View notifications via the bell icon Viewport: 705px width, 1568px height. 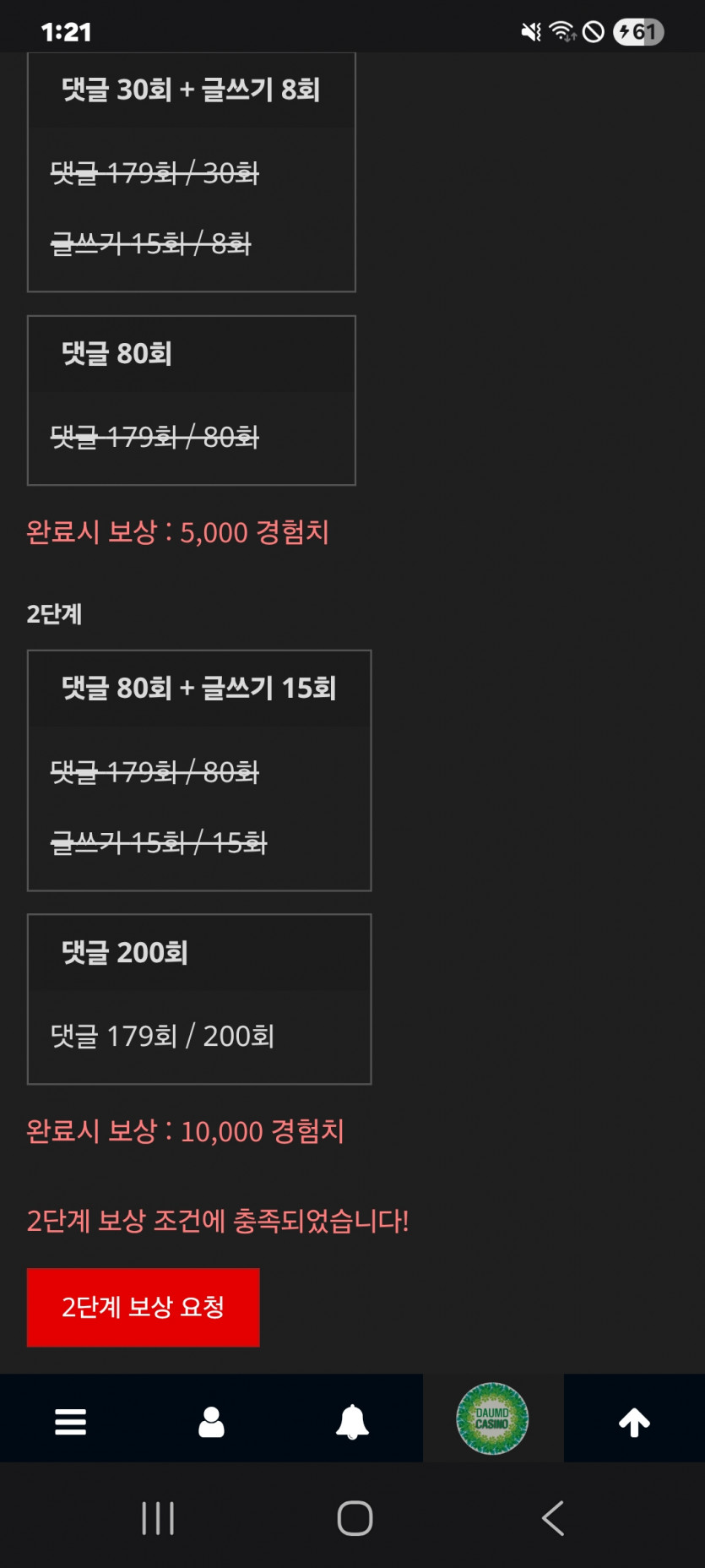tap(352, 1418)
